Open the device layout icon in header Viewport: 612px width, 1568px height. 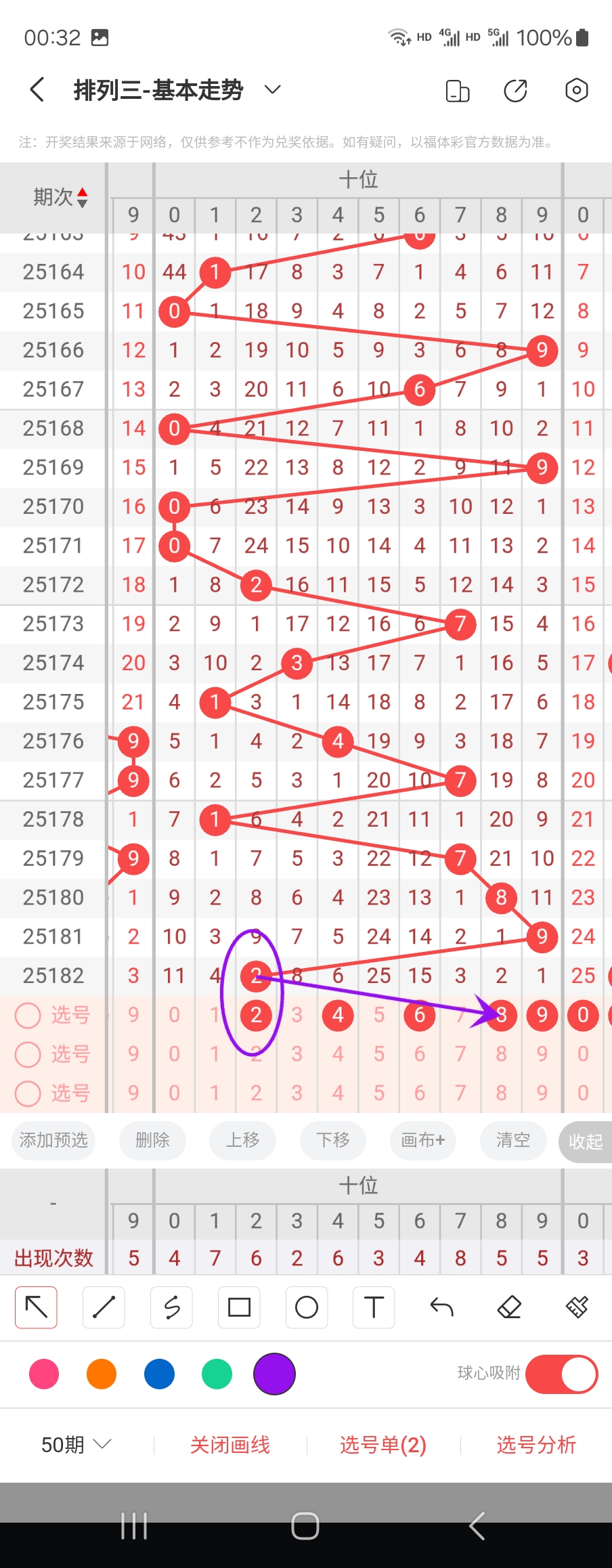tap(458, 90)
